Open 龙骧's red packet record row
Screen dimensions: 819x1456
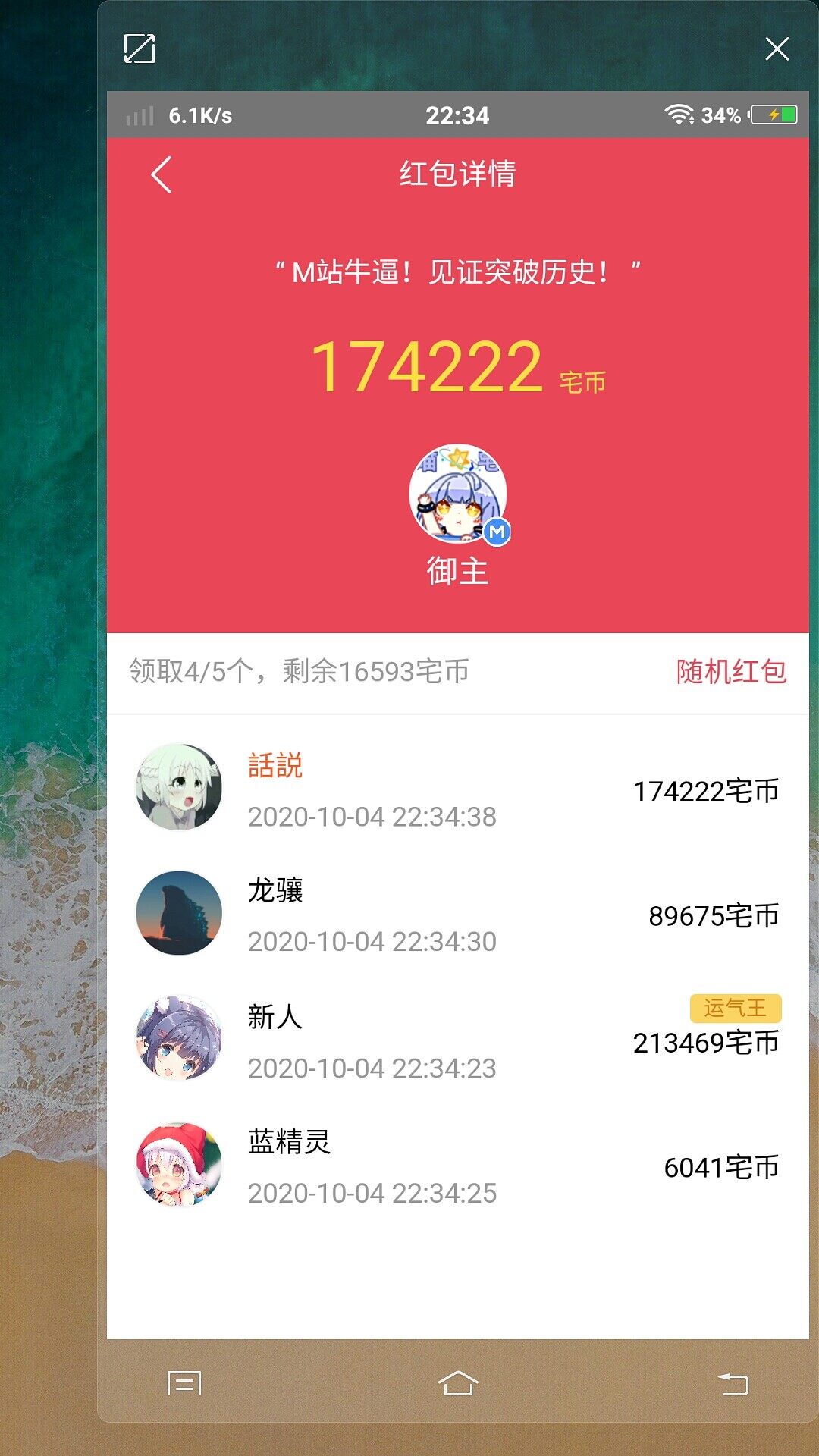tap(458, 914)
